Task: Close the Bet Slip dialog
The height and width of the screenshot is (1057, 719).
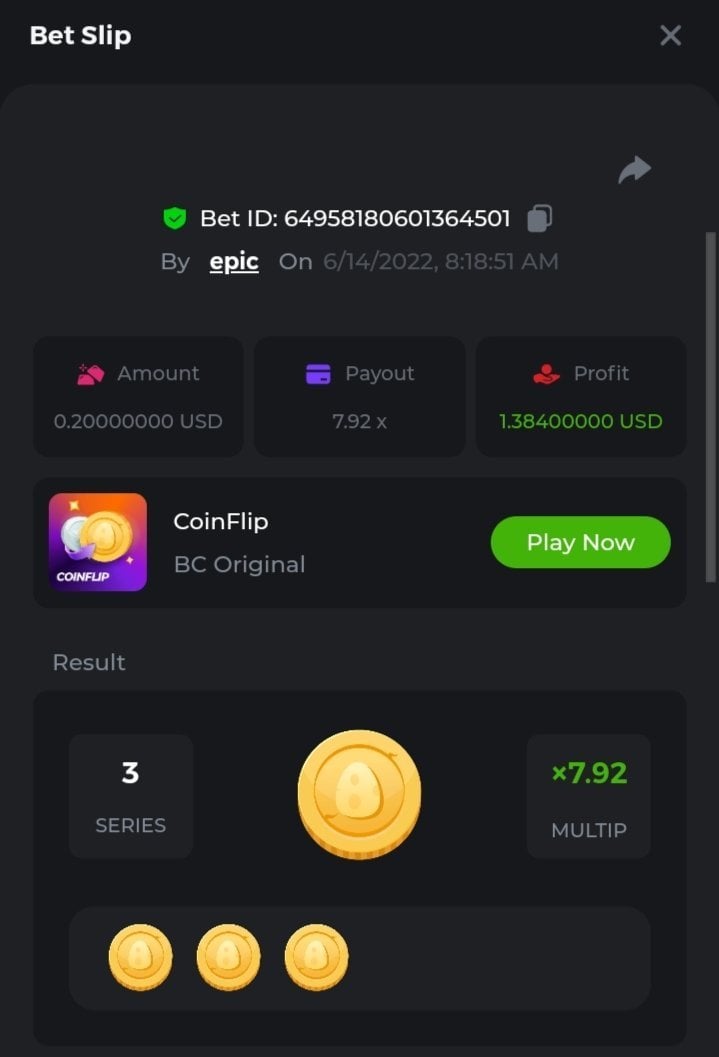Action: pyautogui.click(x=670, y=36)
